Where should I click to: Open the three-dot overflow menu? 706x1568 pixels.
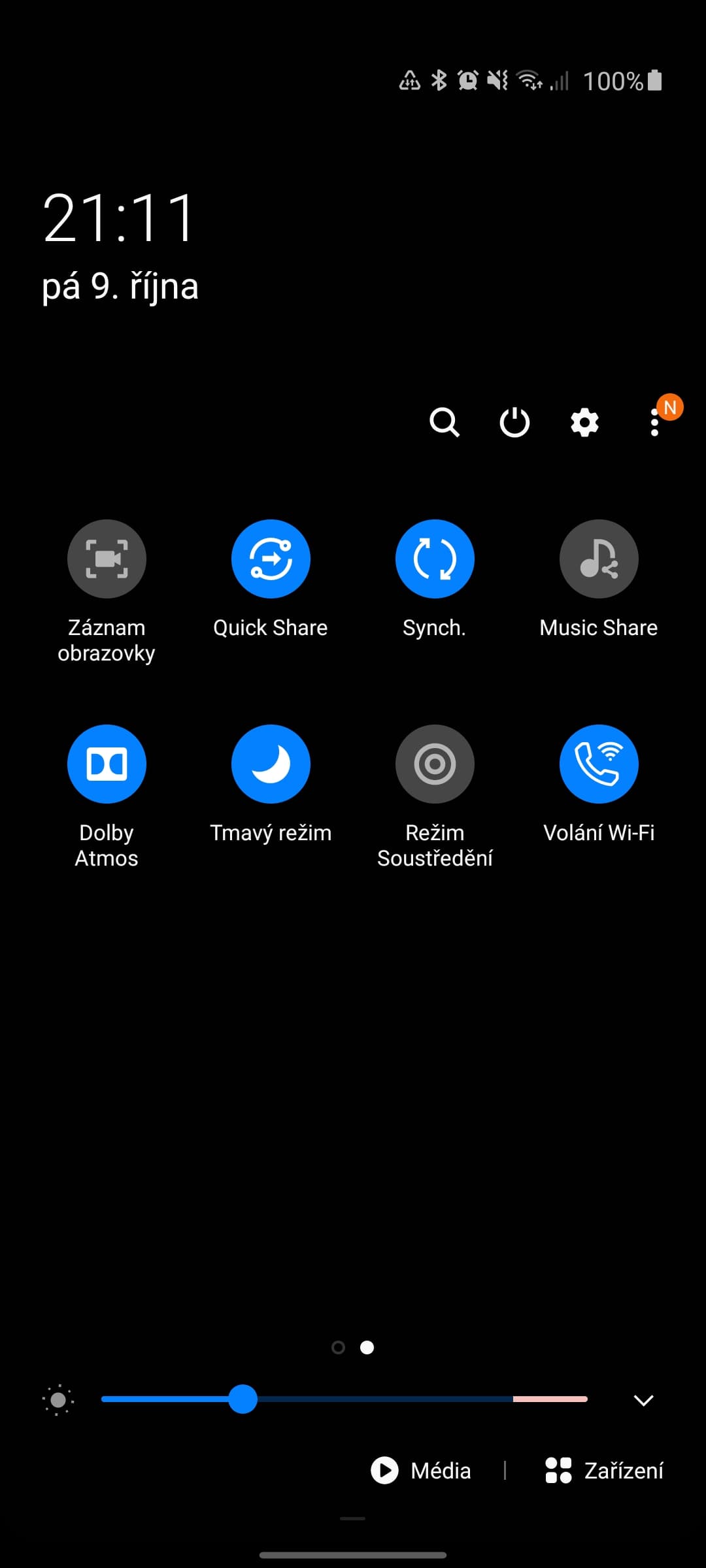(x=655, y=423)
